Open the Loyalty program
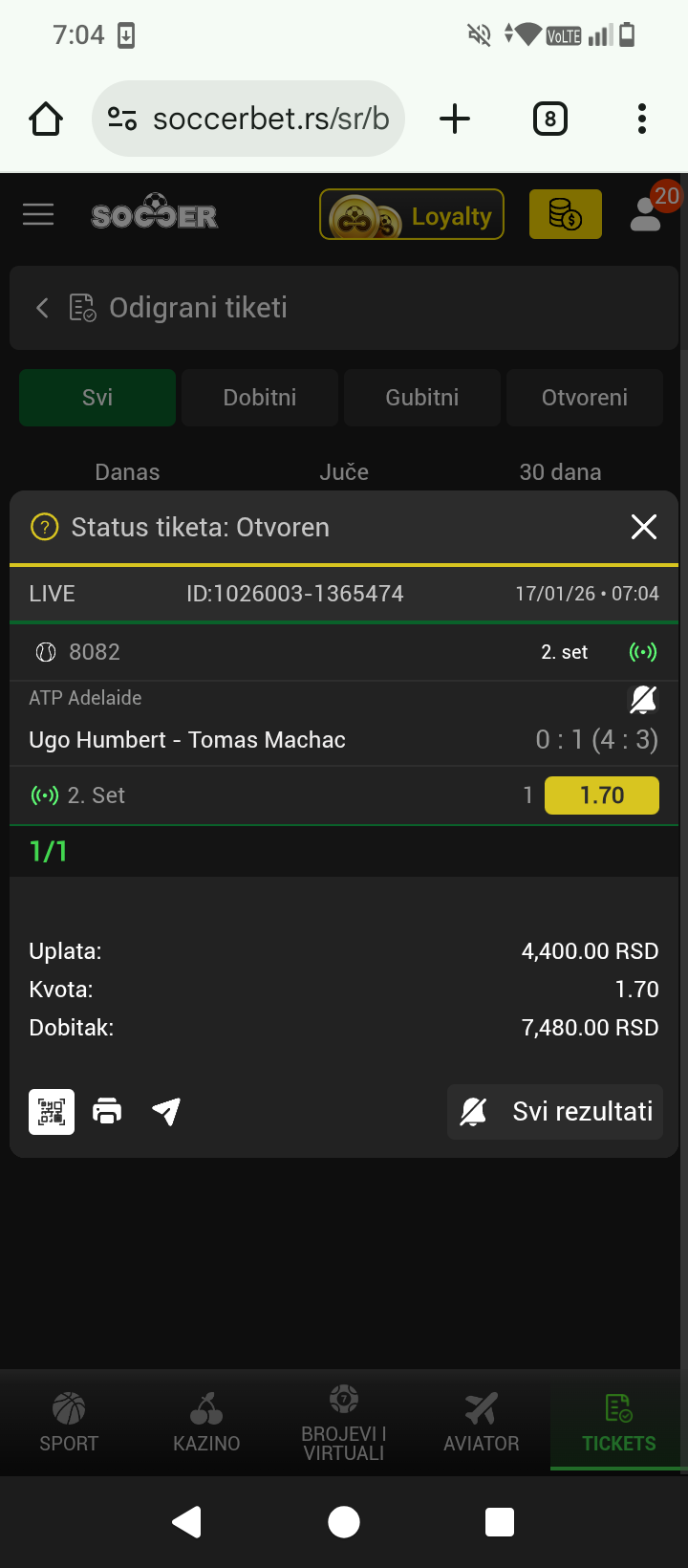The width and height of the screenshot is (688, 1568). 412,215
